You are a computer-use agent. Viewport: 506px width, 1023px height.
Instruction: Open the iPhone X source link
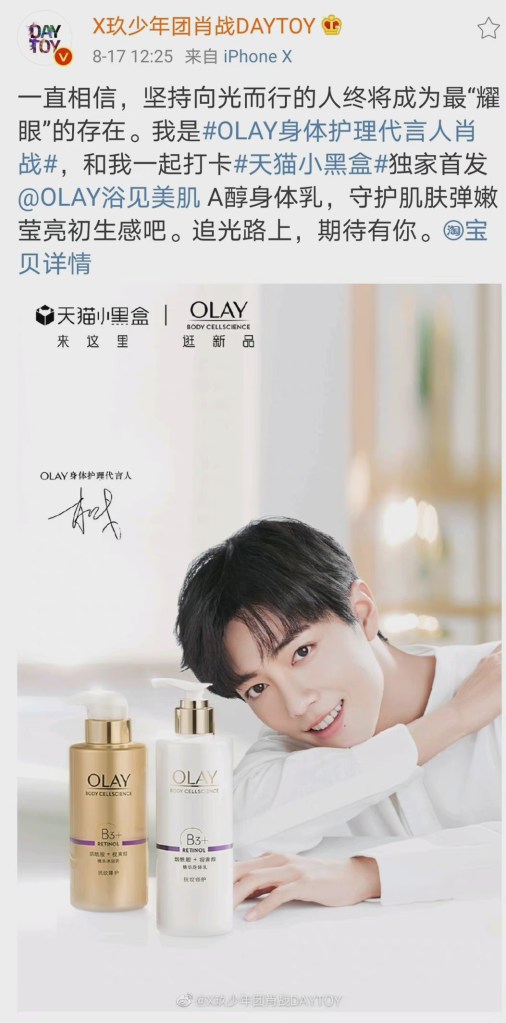258,57
